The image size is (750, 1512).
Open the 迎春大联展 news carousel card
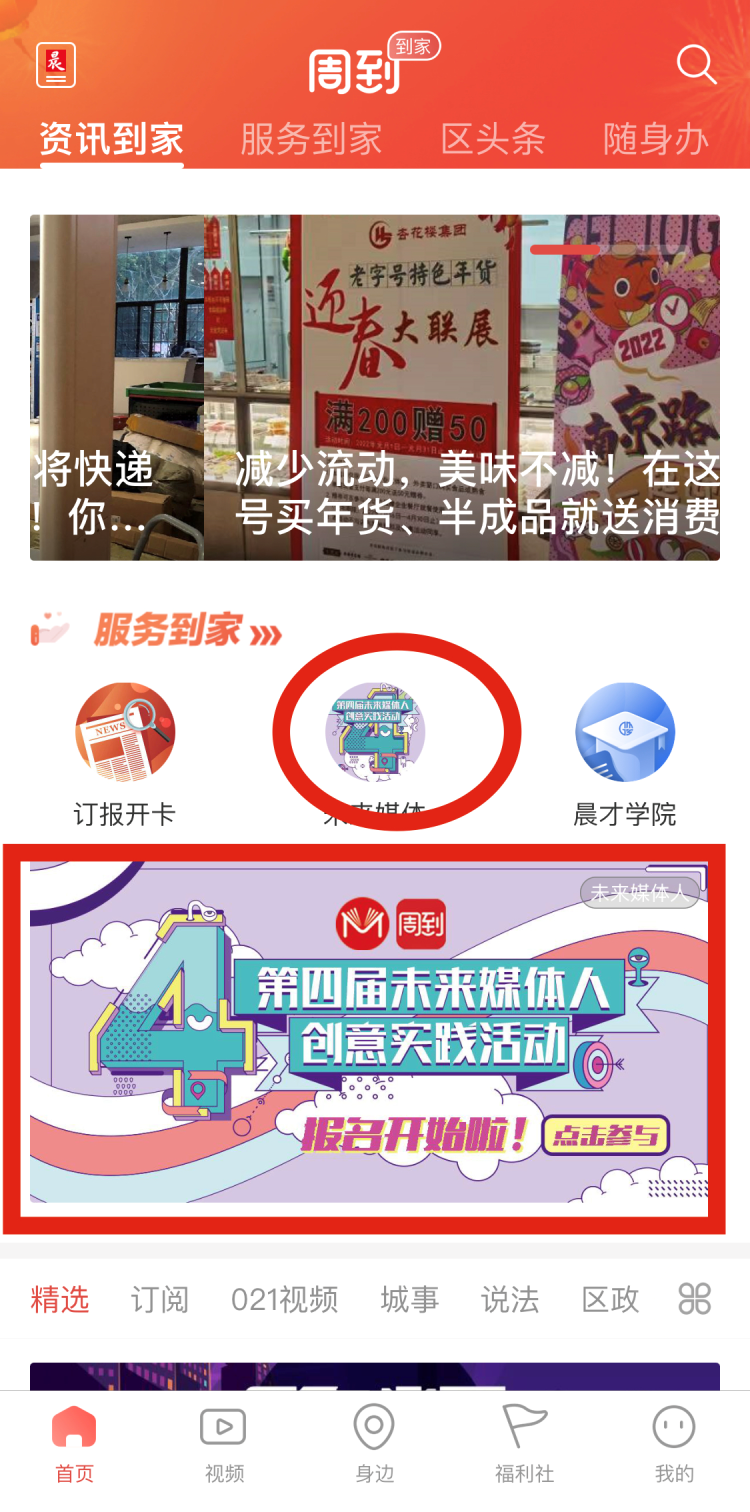(x=461, y=387)
